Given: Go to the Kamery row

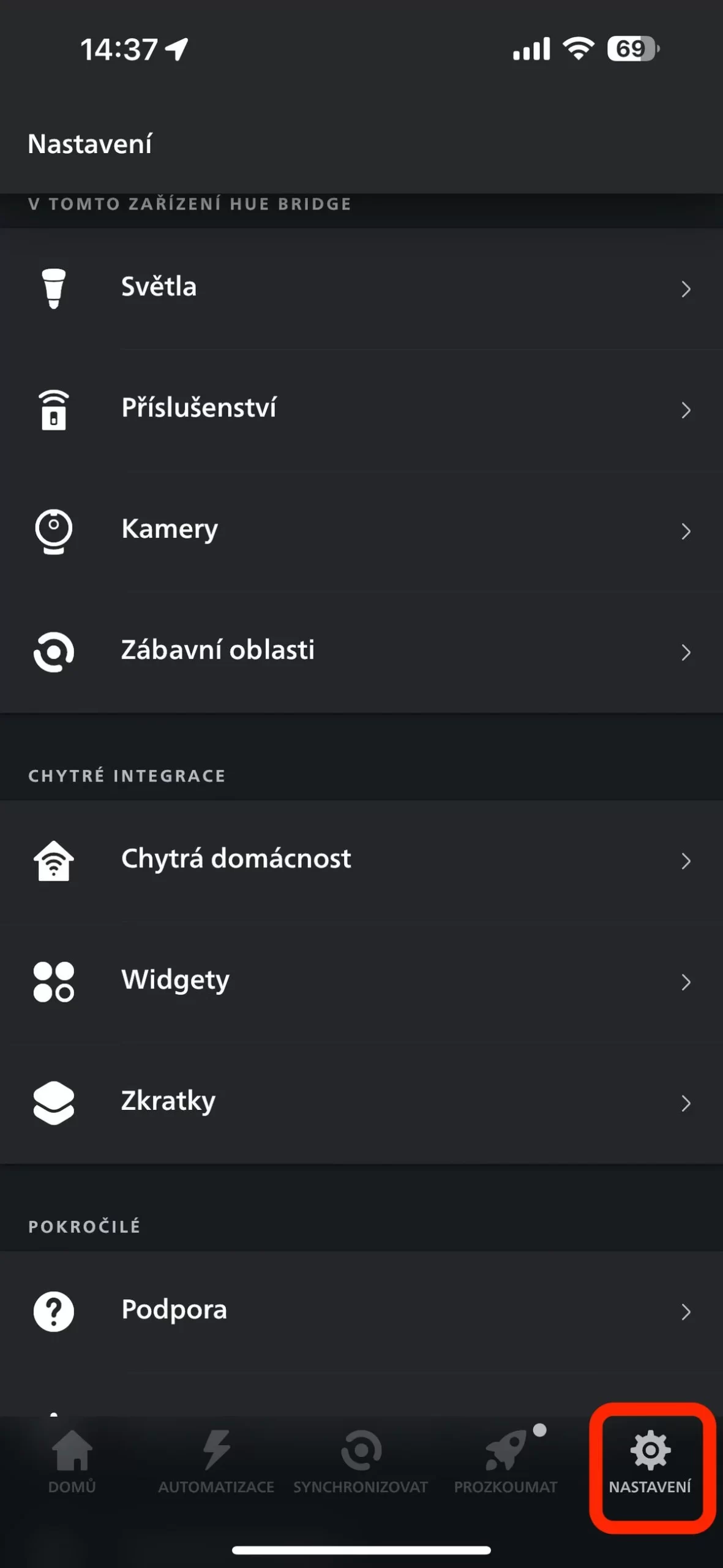Looking at the screenshot, I should [x=361, y=530].
